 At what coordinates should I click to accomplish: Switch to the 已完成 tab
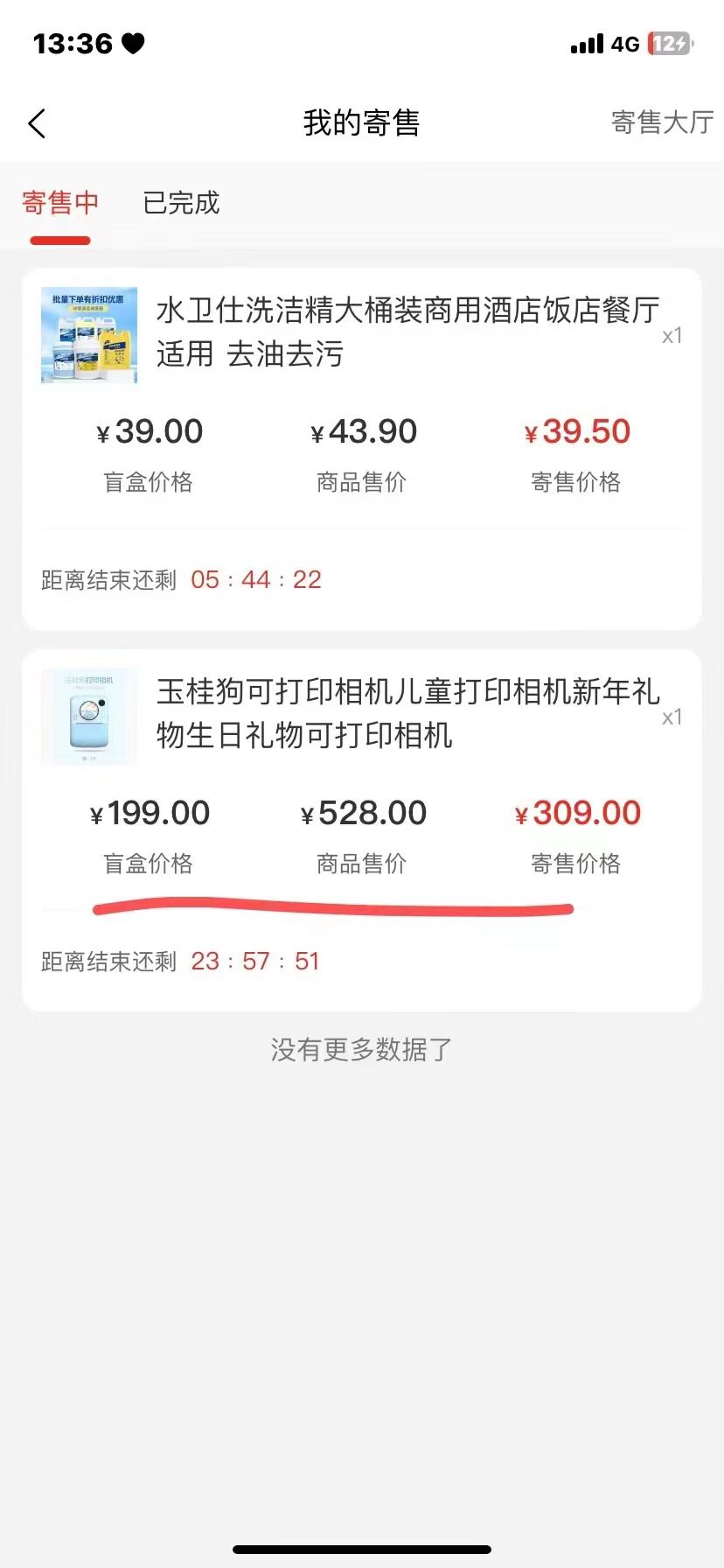pyautogui.click(x=181, y=203)
